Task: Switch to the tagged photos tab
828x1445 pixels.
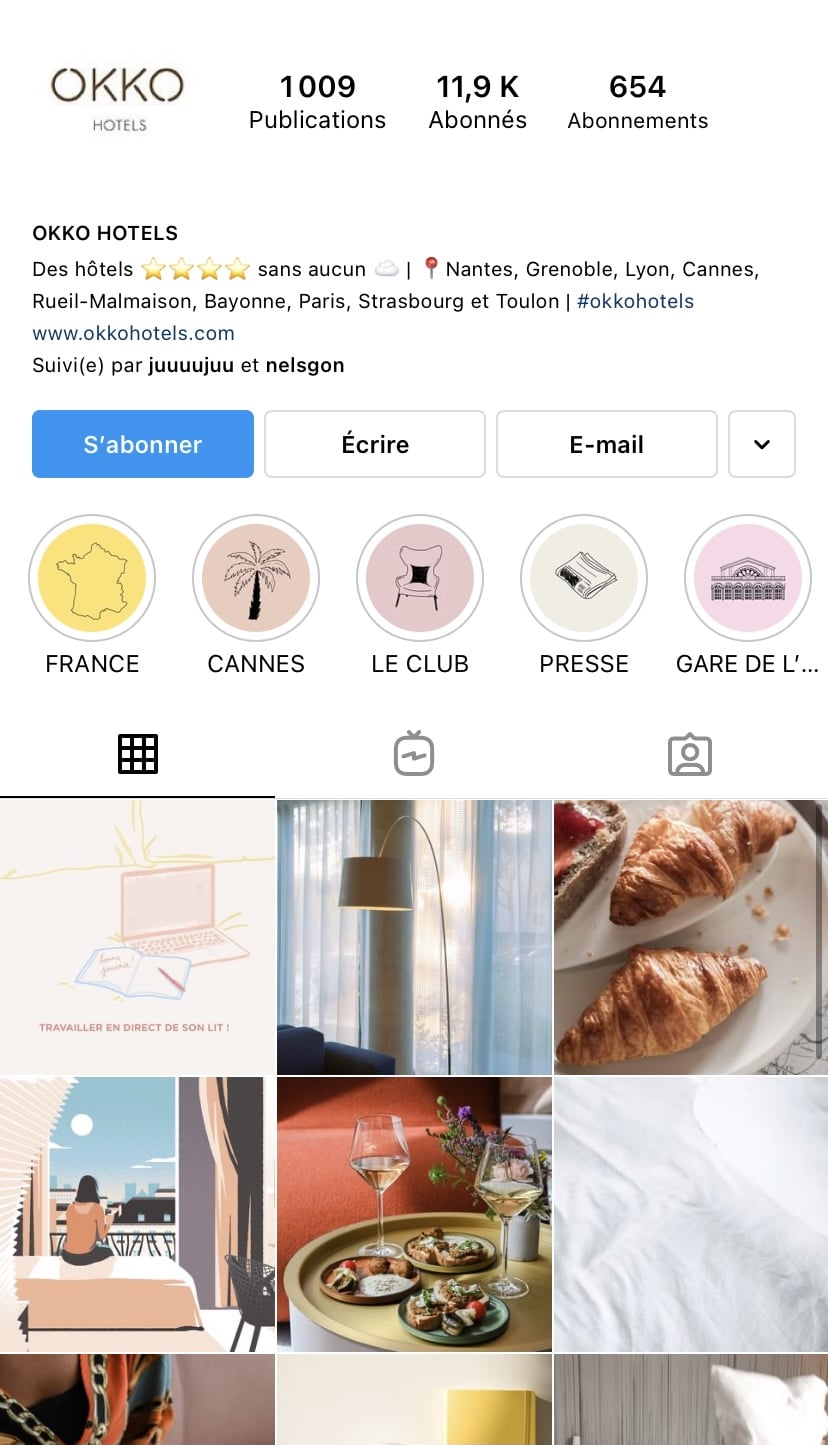Action: 689,754
